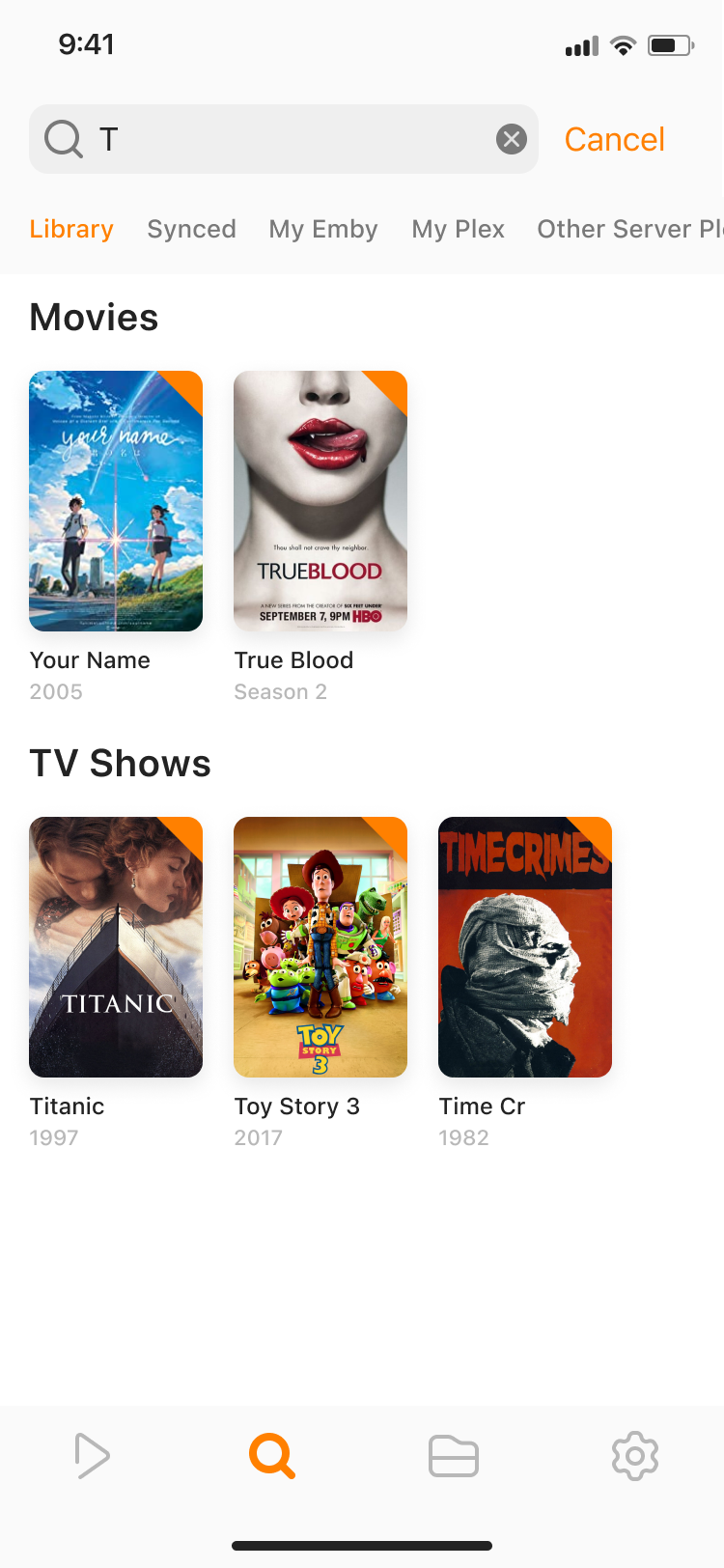This screenshot has height=1568, width=724.
Task: Switch to the Other Server tab
Action: click(627, 229)
